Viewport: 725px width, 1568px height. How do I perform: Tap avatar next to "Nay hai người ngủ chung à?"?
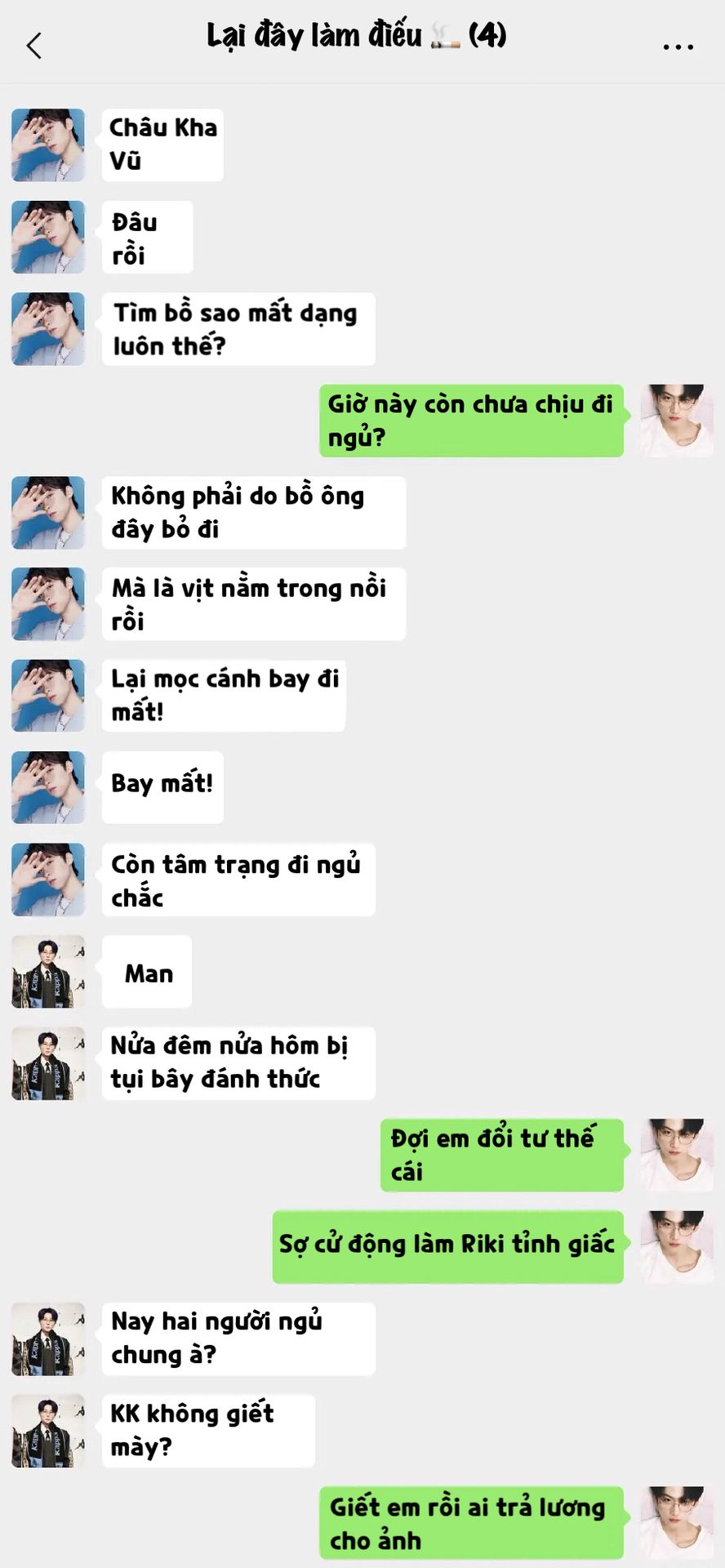pyautogui.click(x=48, y=1339)
